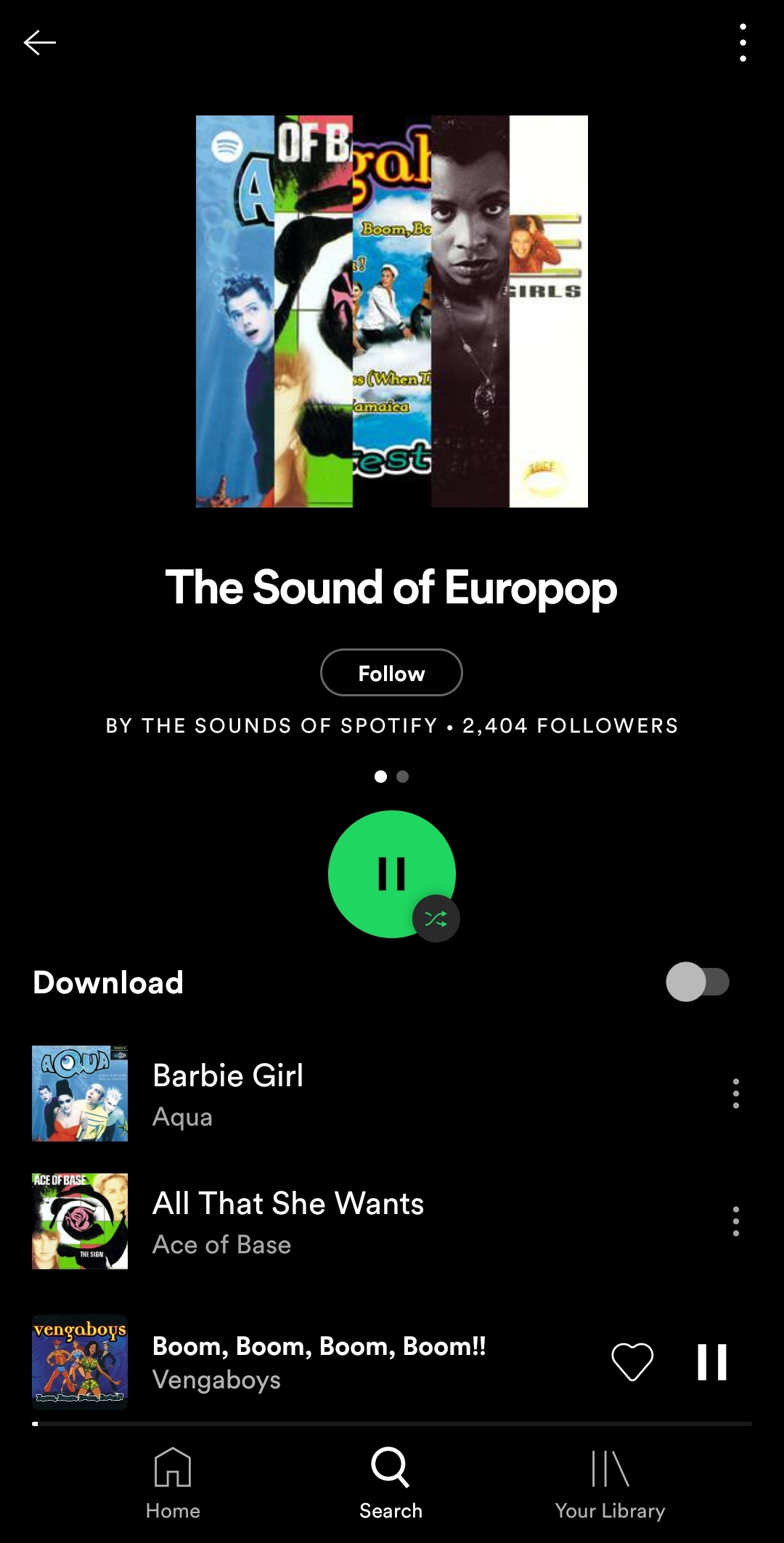Viewport: 784px width, 1543px height.
Task: Open more options for All That She Wants
Action: click(736, 1221)
